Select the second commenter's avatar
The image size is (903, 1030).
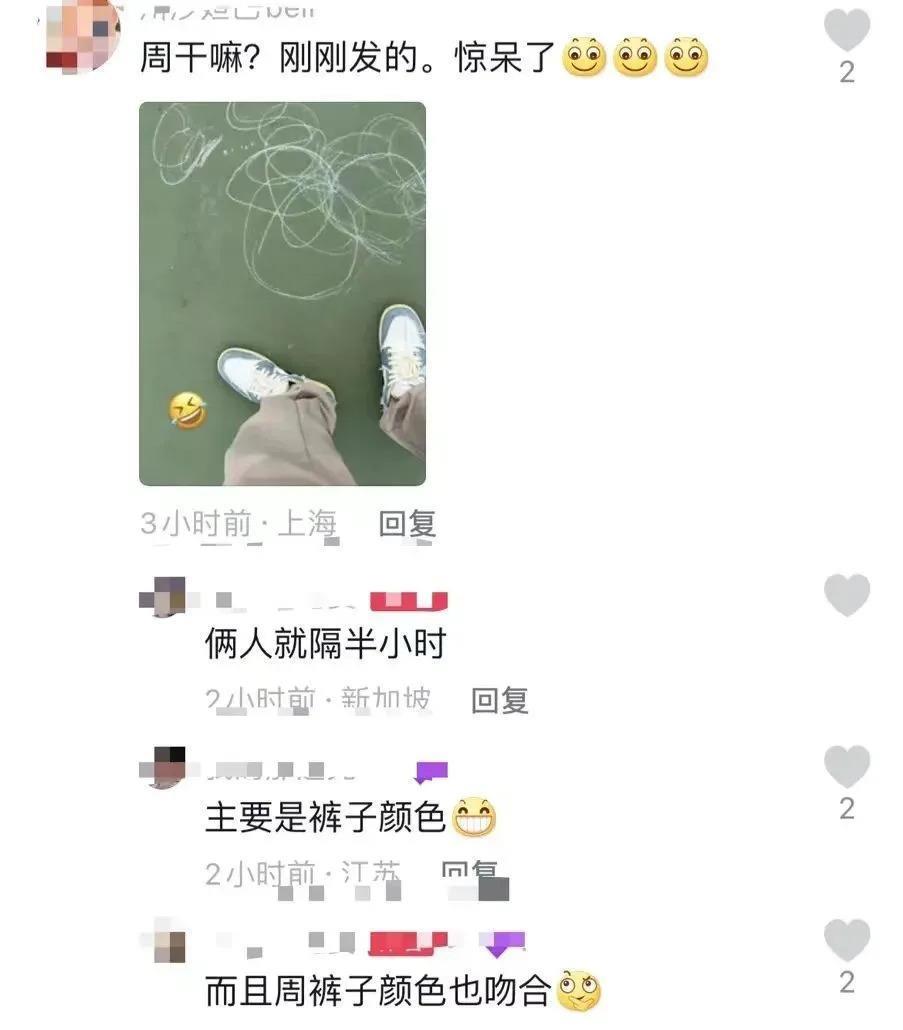click(x=163, y=597)
